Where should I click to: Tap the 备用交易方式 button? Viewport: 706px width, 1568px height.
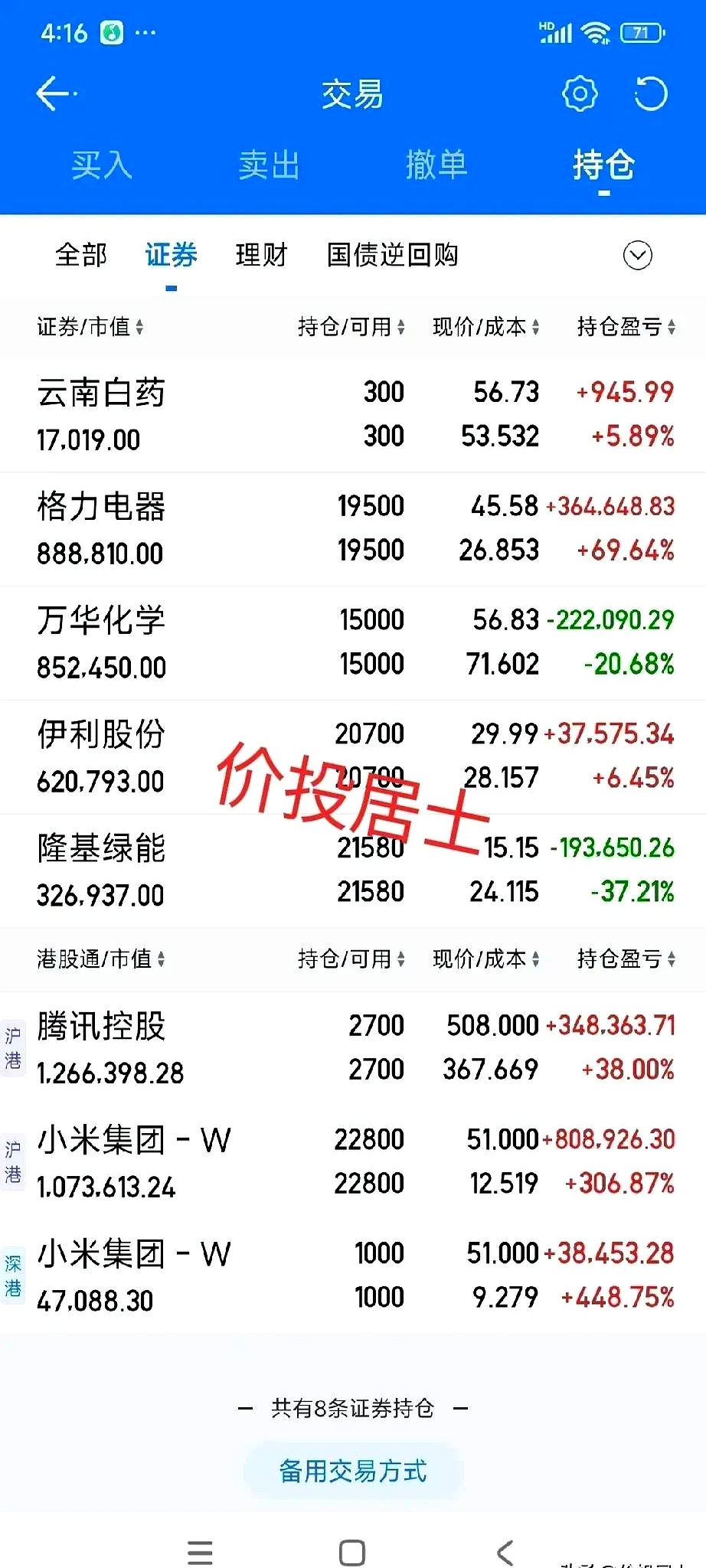click(352, 1470)
